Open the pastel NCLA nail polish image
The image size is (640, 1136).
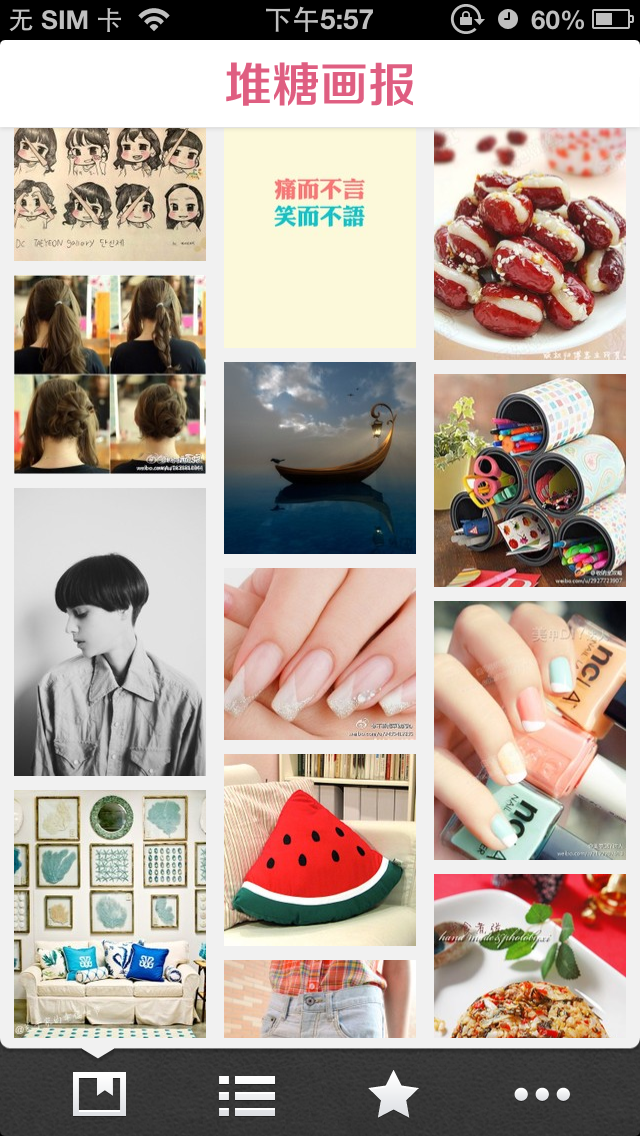(x=530, y=730)
